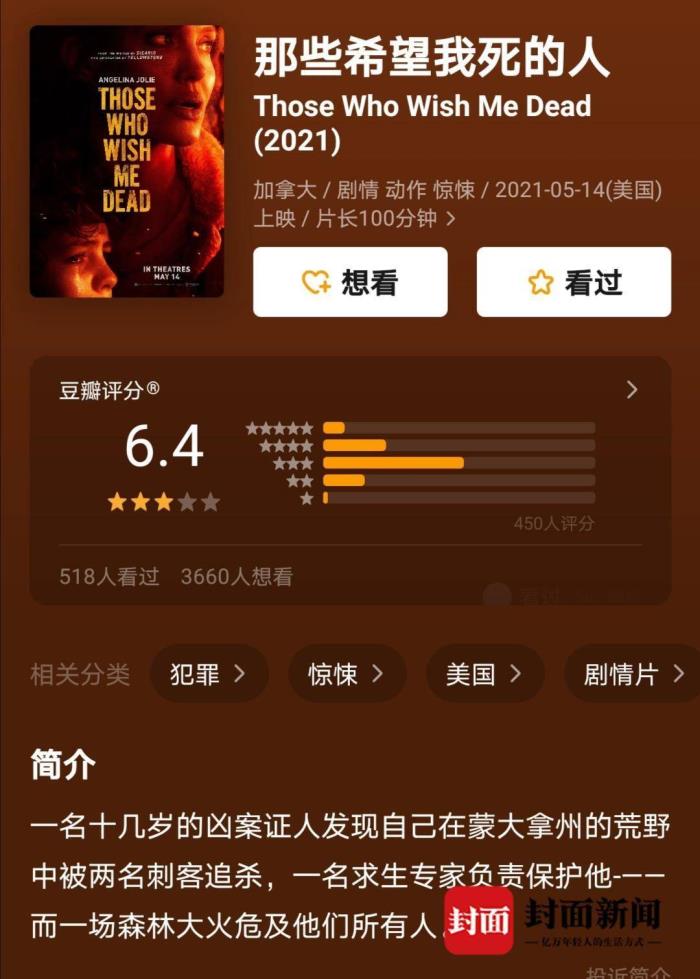Select the 惊悚 category chip
This screenshot has height=979, width=700.
[347, 674]
